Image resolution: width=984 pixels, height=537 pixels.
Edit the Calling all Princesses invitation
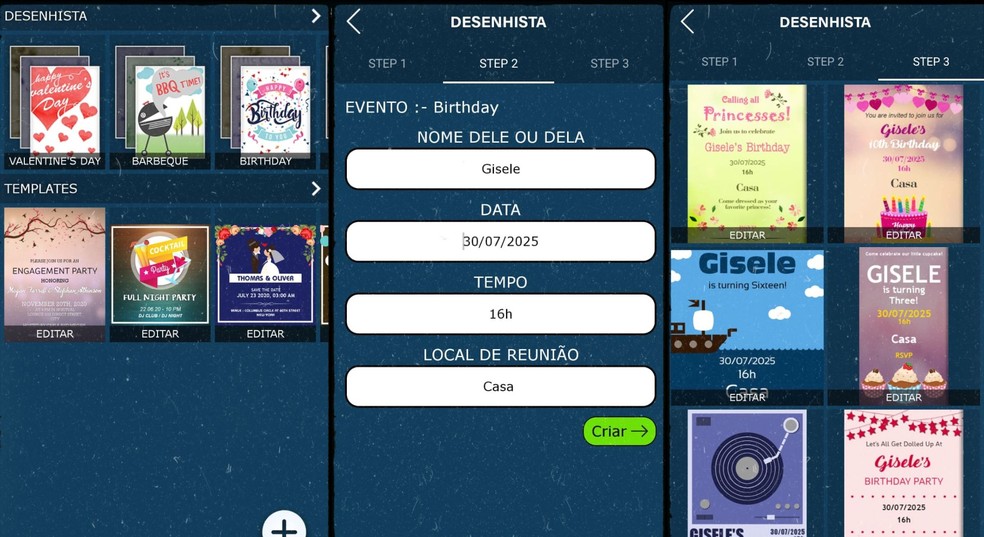747,236
